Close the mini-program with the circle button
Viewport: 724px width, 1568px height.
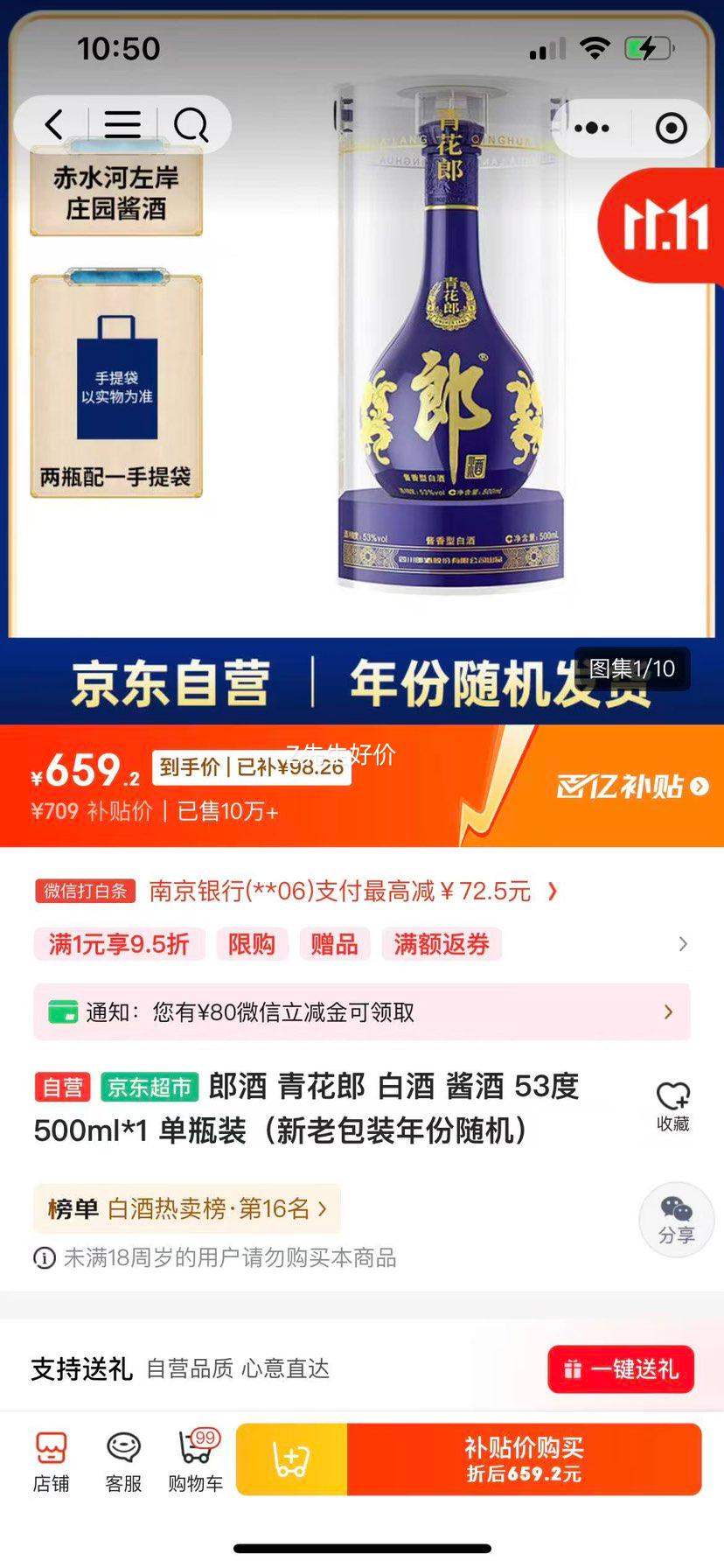(x=671, y=129)
